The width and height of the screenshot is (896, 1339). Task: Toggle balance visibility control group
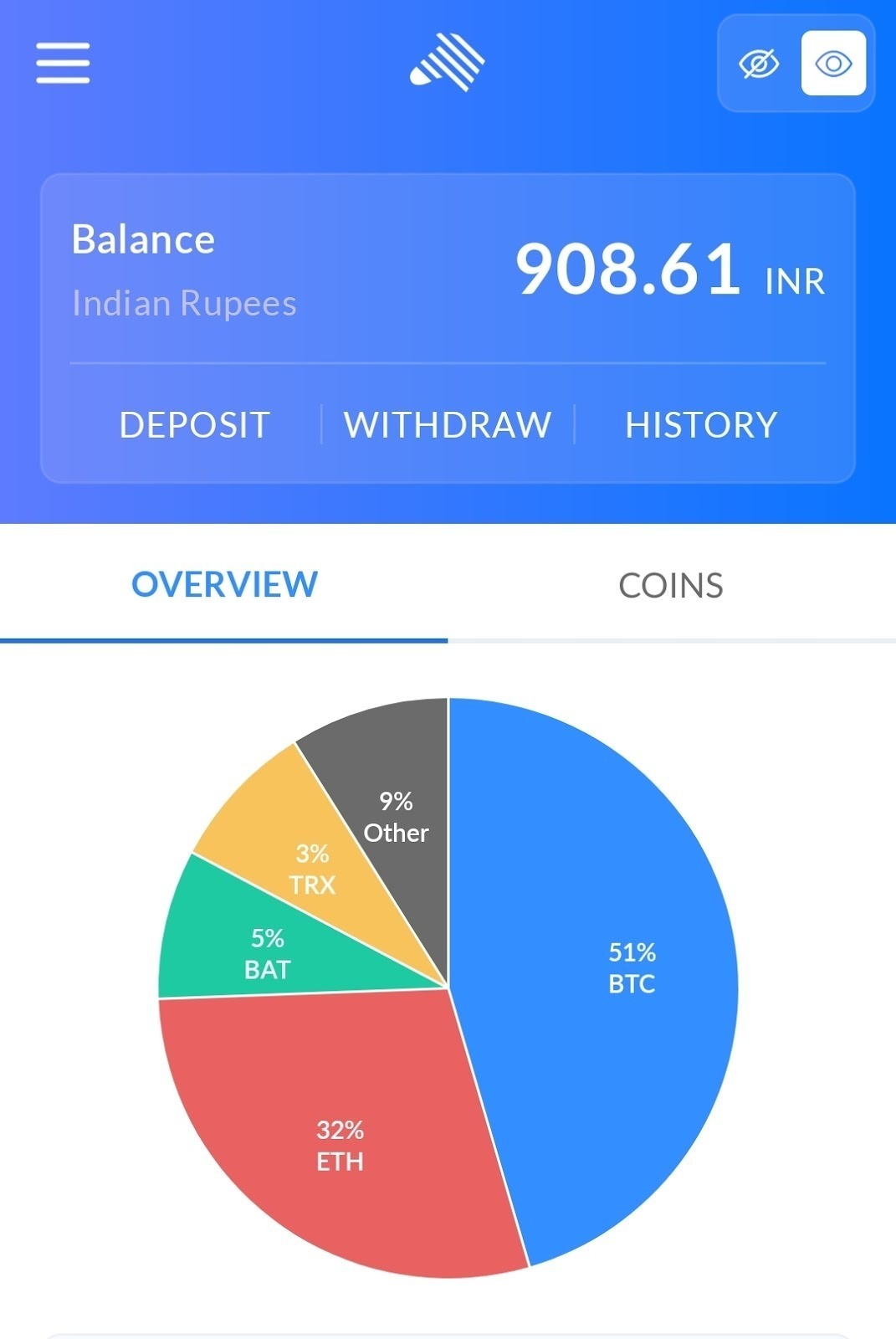[x=795, y=62]
